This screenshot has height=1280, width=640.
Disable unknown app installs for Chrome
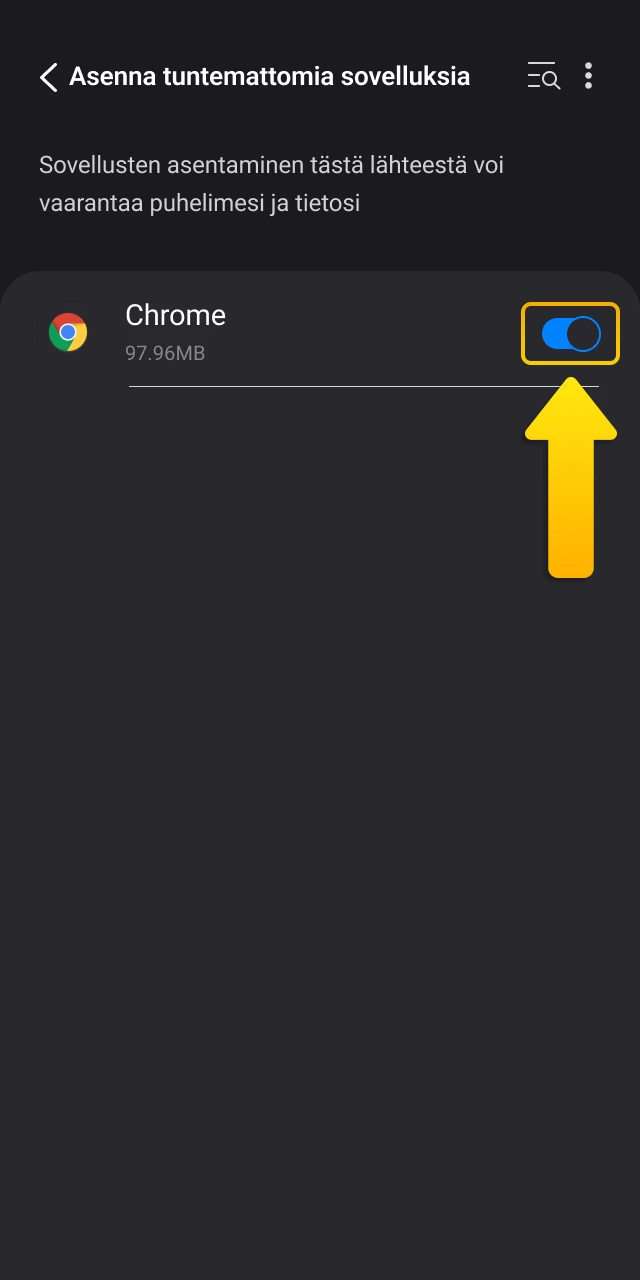click(x=571, y=334)
